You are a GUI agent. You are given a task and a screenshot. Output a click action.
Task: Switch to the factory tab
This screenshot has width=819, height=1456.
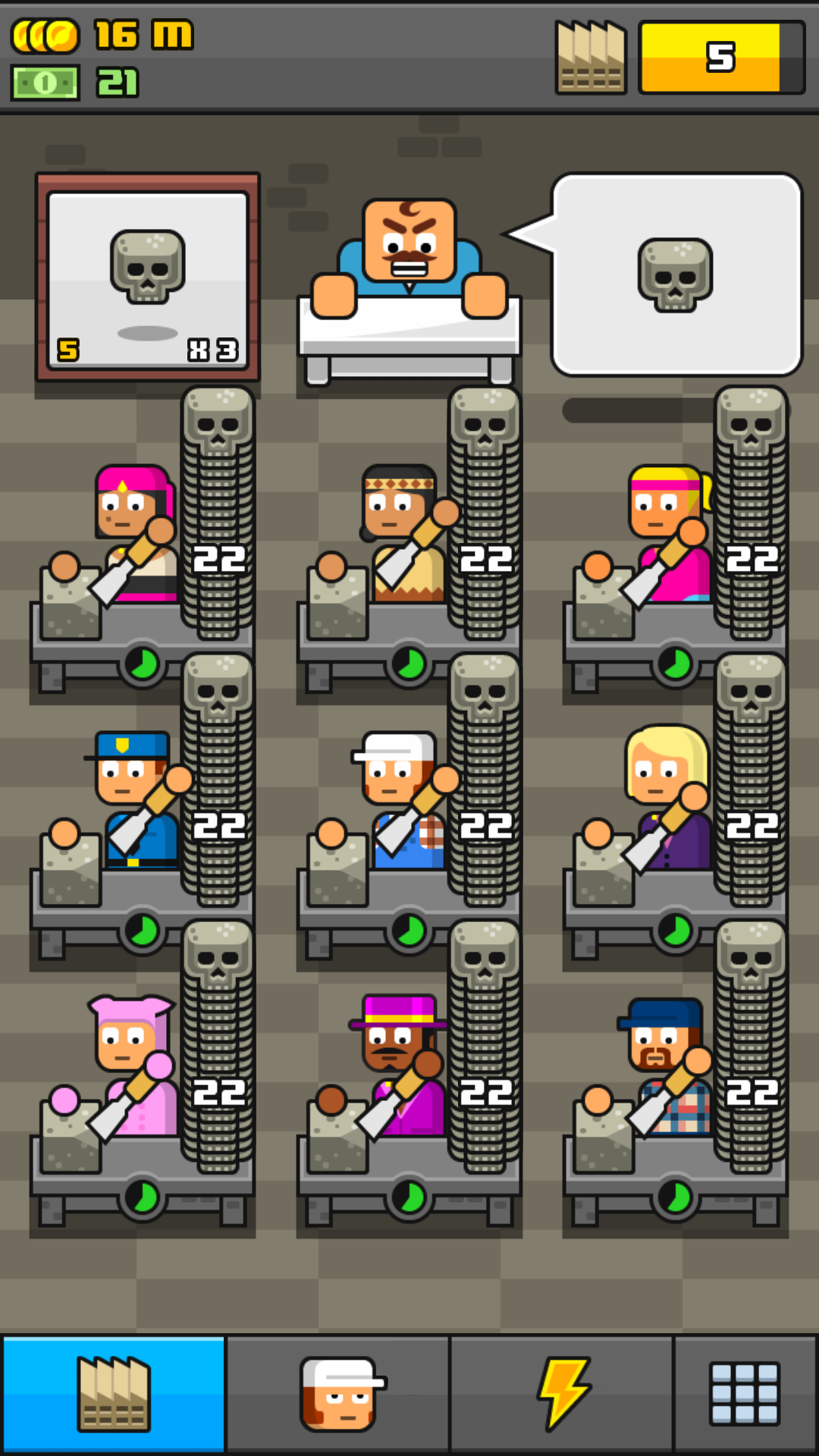(113, 1394)
